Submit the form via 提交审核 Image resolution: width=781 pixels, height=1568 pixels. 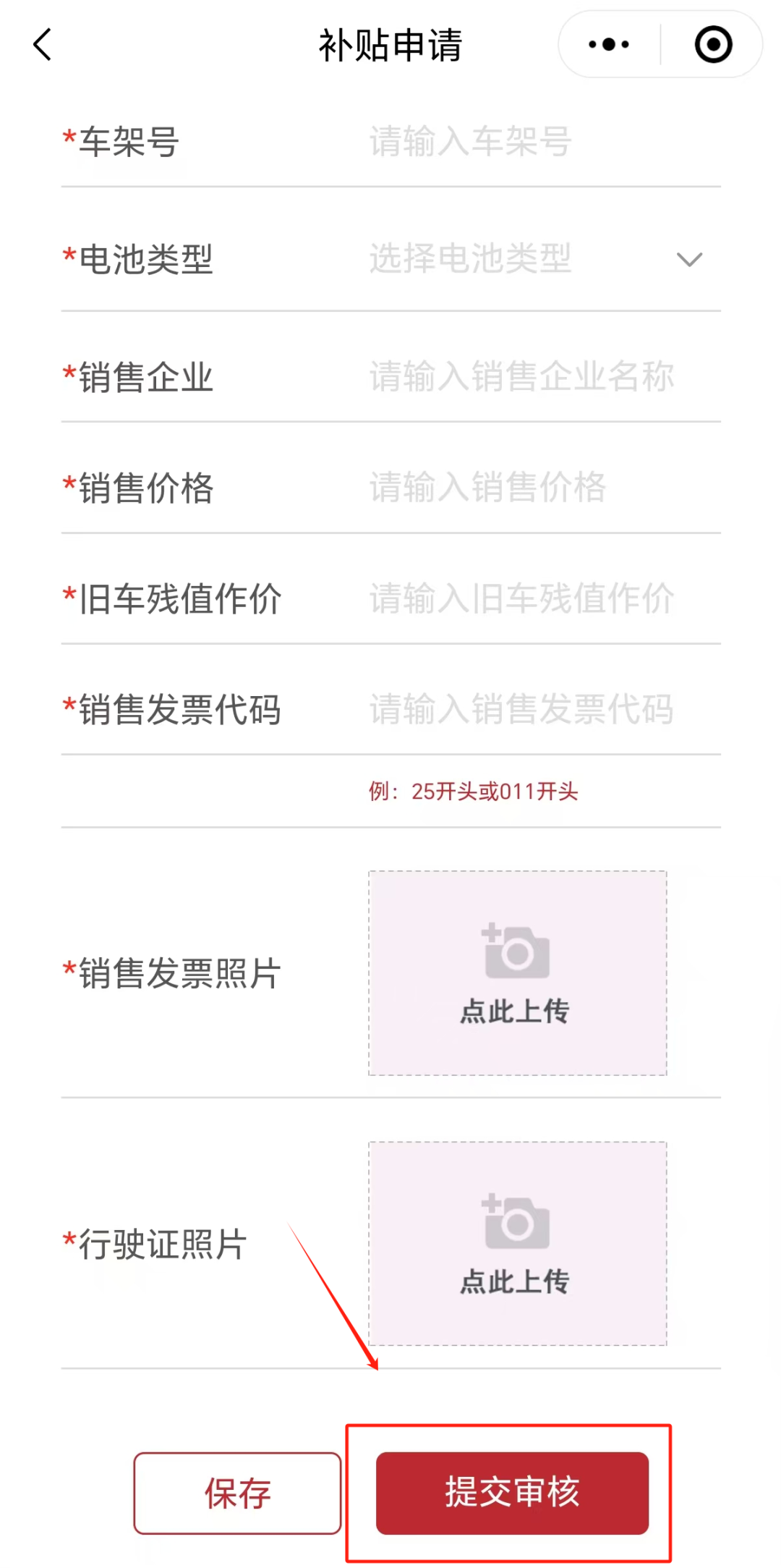coord(512,1493)
